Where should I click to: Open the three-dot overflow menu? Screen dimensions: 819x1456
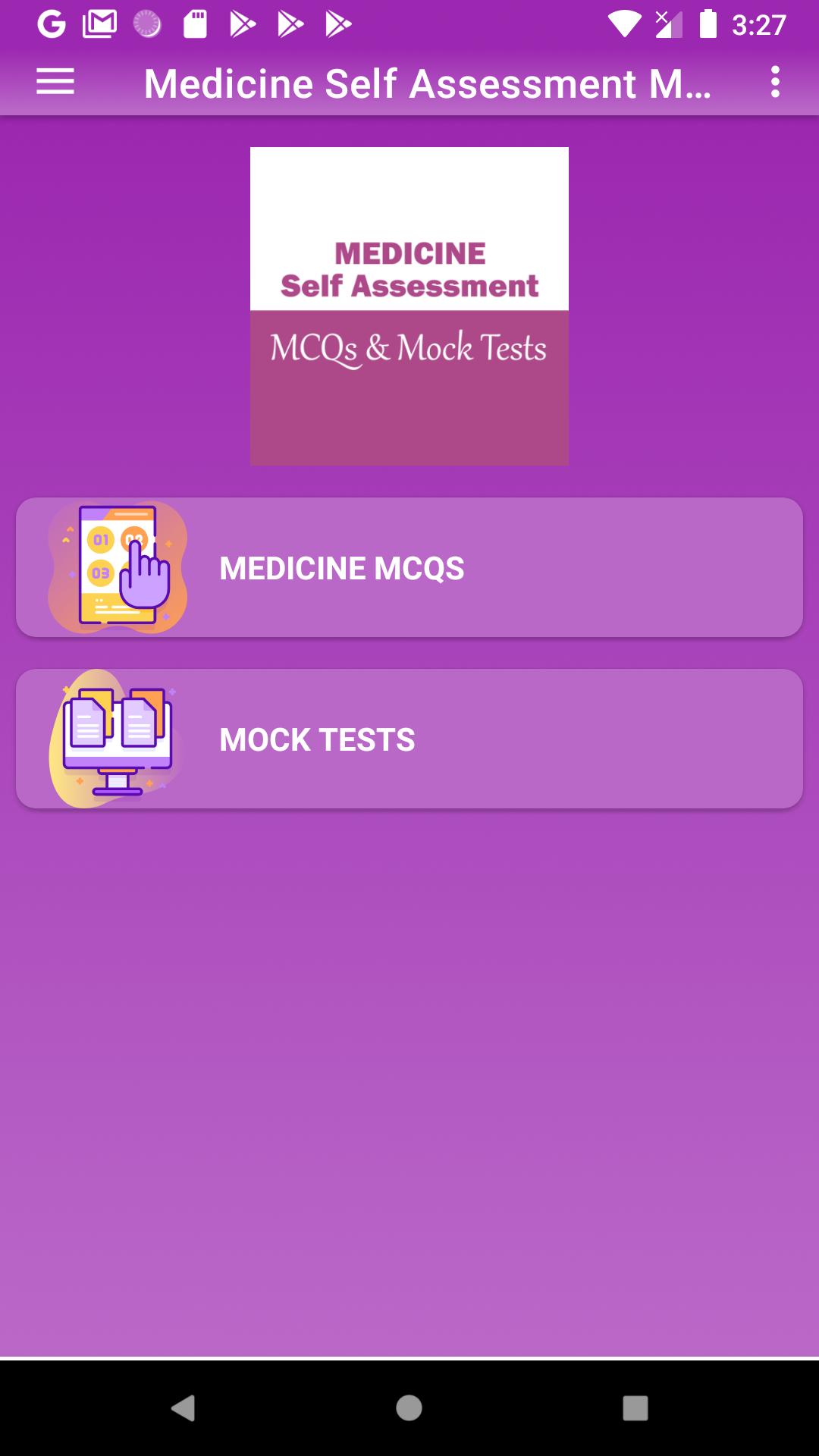point(774,82)
